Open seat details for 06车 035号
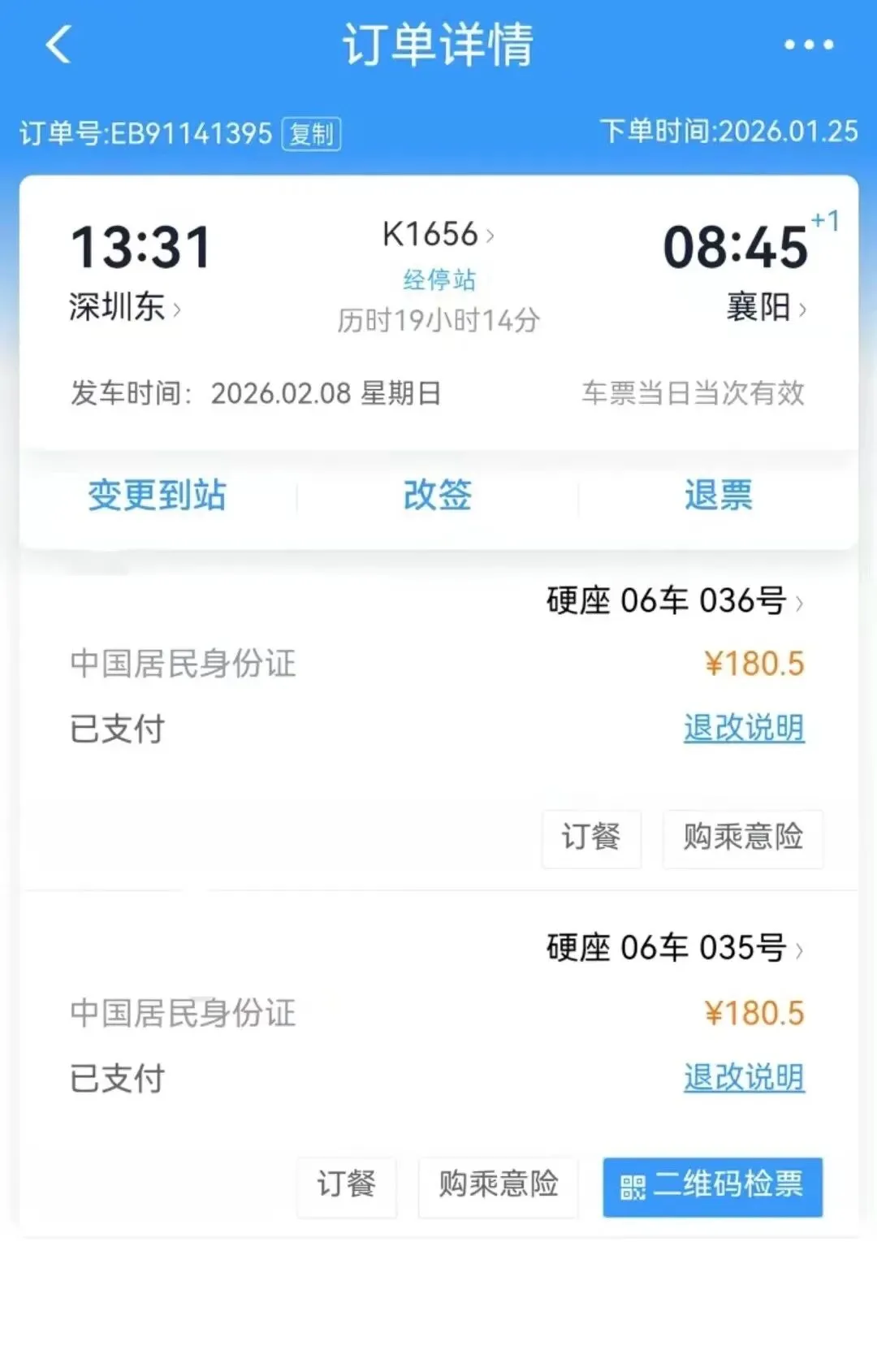Viewport: 877px width, 1372px height. (x=675, y=948)
